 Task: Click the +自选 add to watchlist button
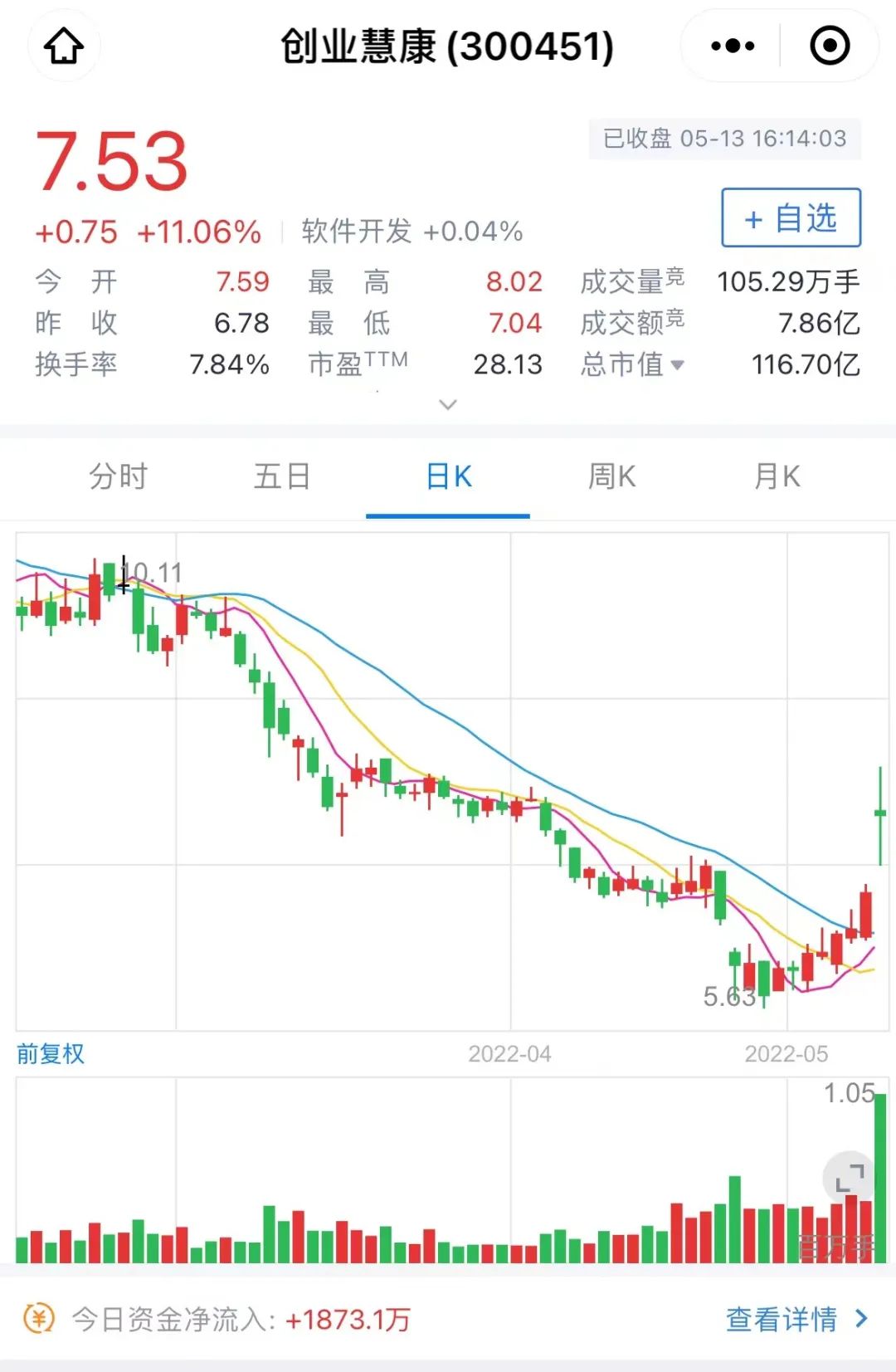point(790,217)
